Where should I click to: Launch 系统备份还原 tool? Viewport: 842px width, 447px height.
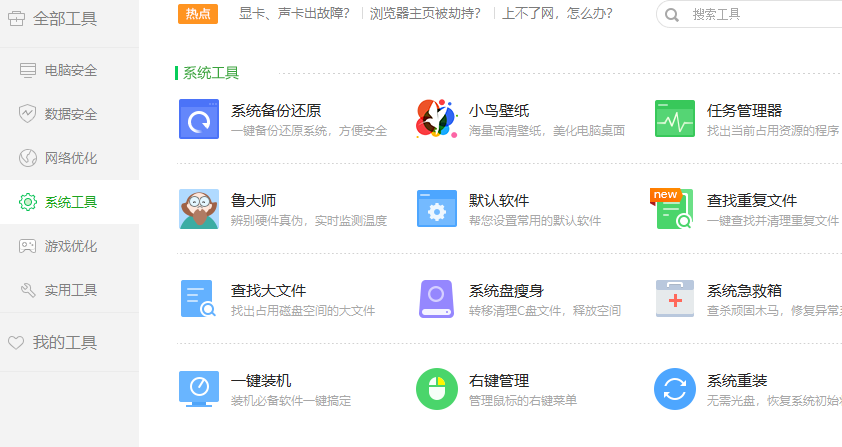coord(276,111)
